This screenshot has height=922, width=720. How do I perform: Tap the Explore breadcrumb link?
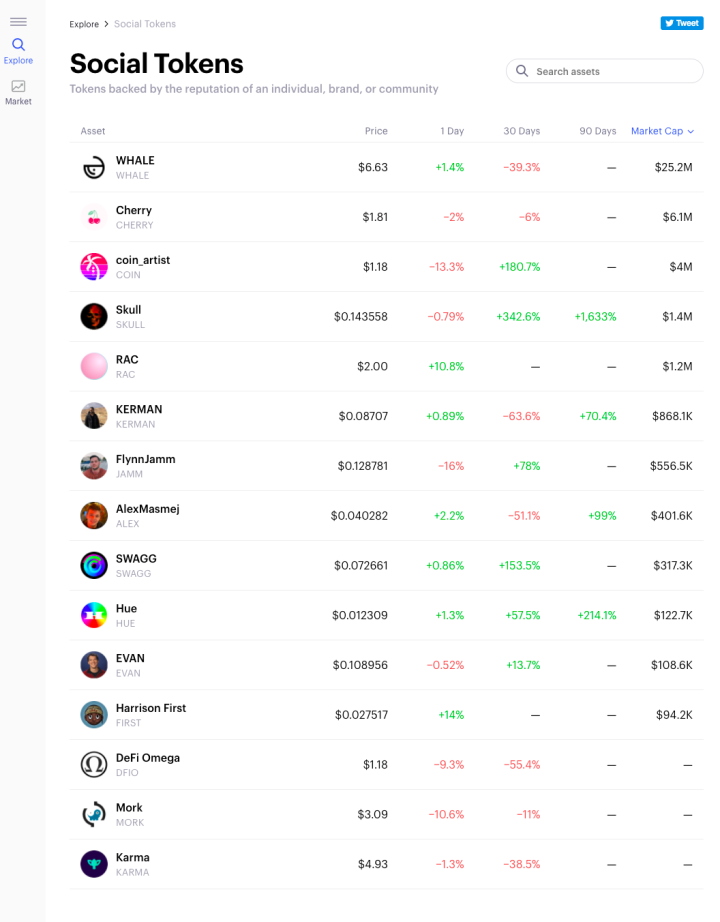84,24
